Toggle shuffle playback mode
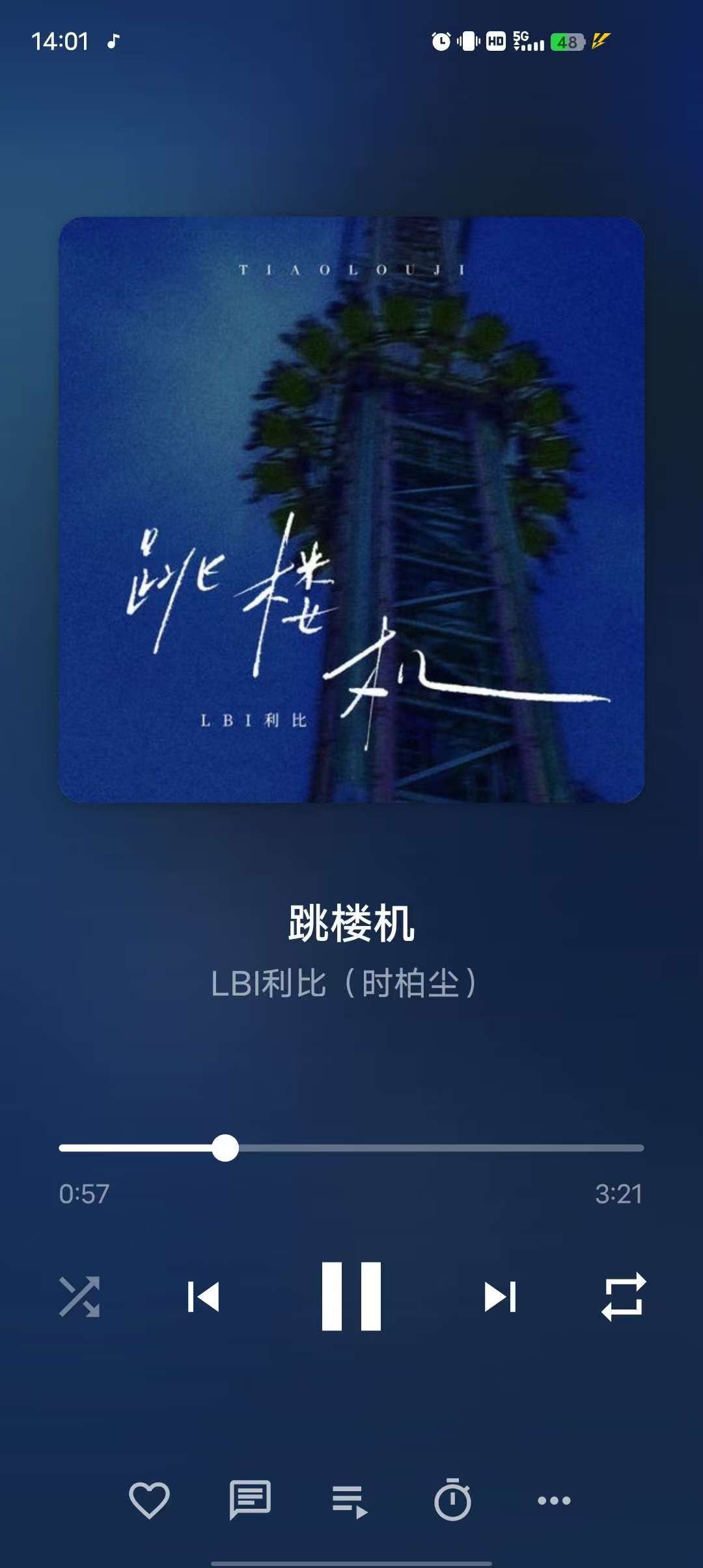703x1568 pixels. [79, 1296]
